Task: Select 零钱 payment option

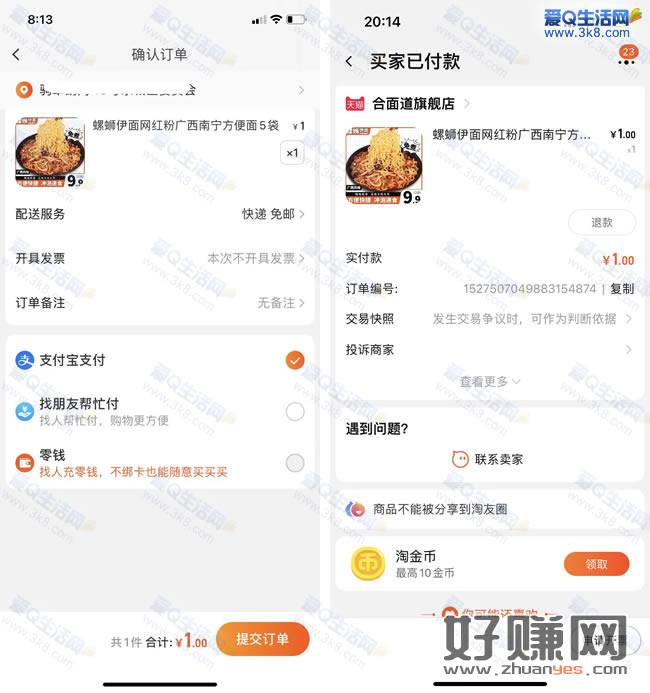Action: click(x=295, y=462)
